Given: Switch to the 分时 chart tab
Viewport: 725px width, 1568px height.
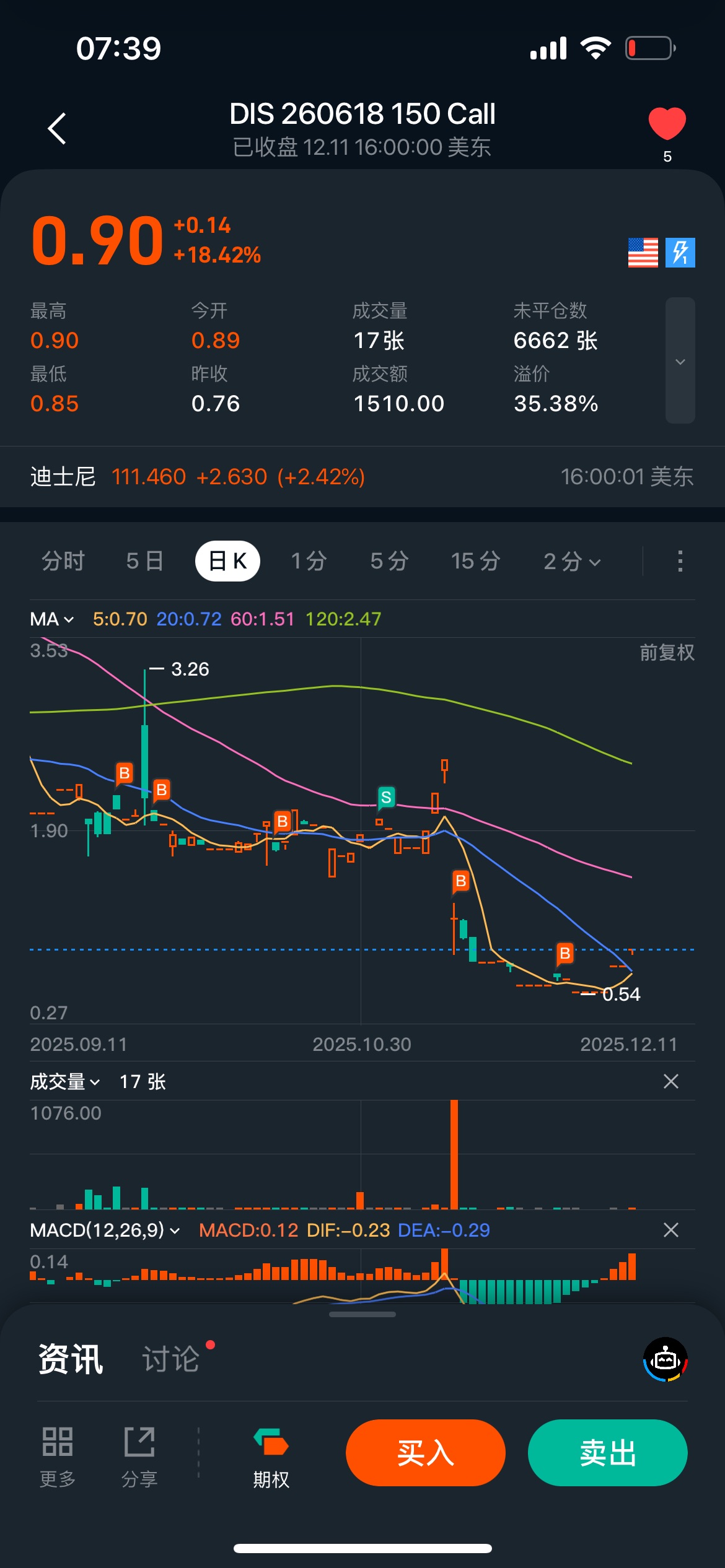Looking at the screenshot, I should coord(63,561).
